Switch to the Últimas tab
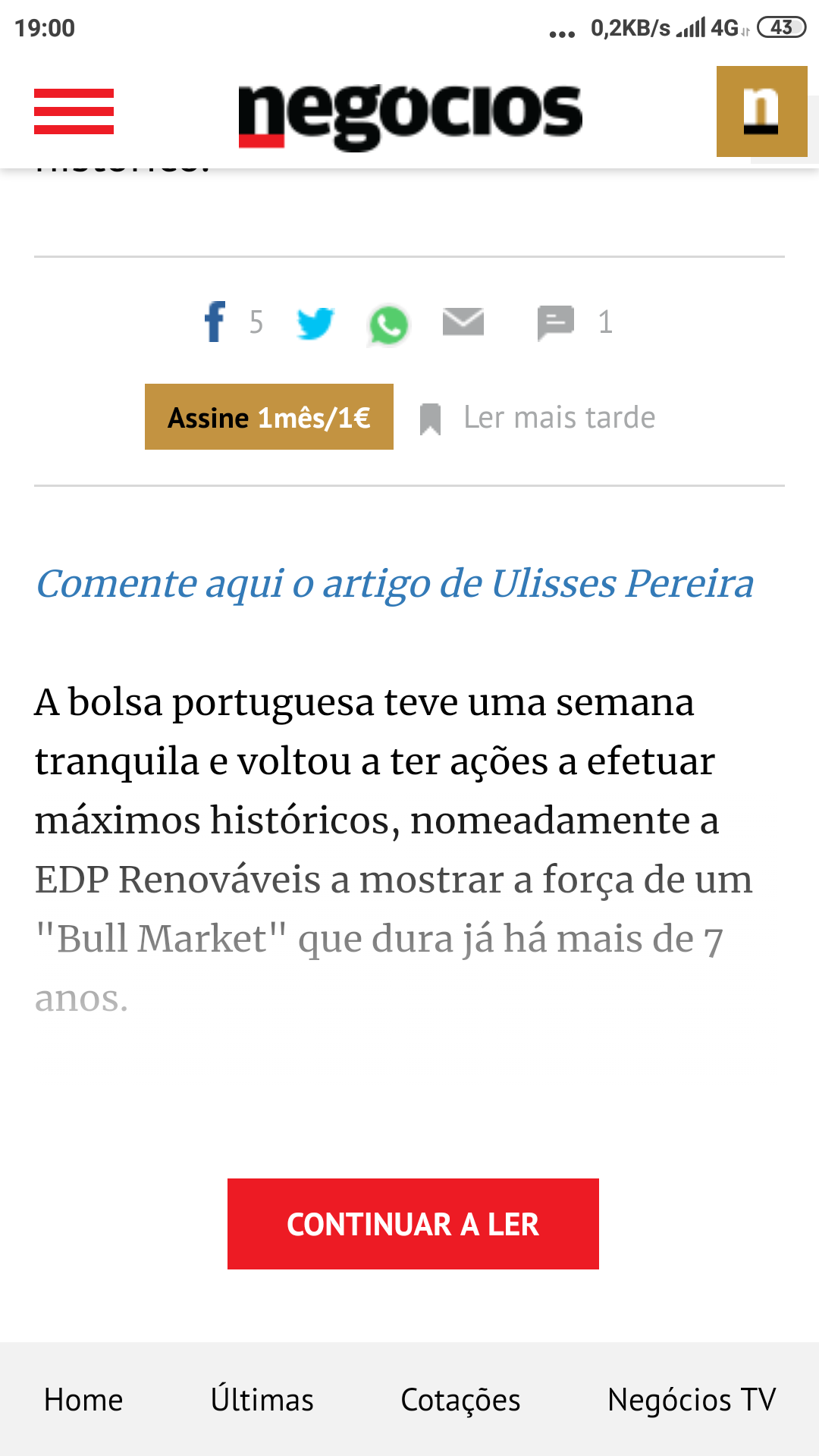819x1456 pixels. pyautogui.click(x=262, y=1400)
